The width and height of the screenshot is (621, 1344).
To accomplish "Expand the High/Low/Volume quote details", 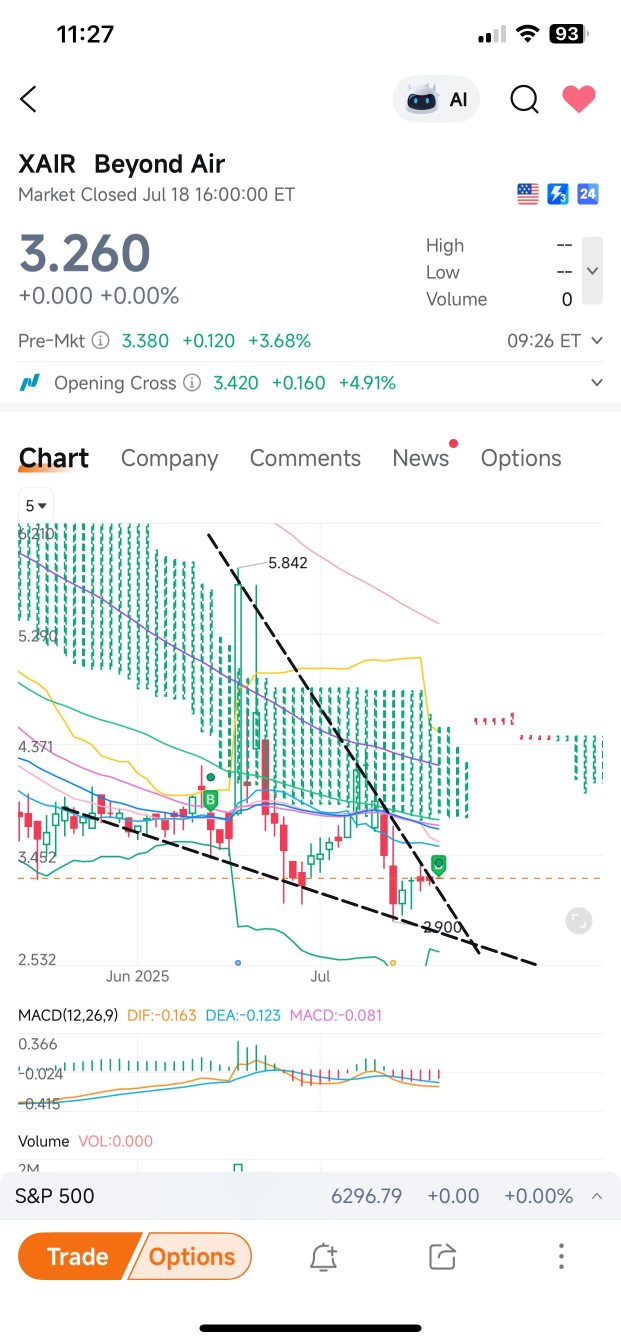I will point(592,271).
